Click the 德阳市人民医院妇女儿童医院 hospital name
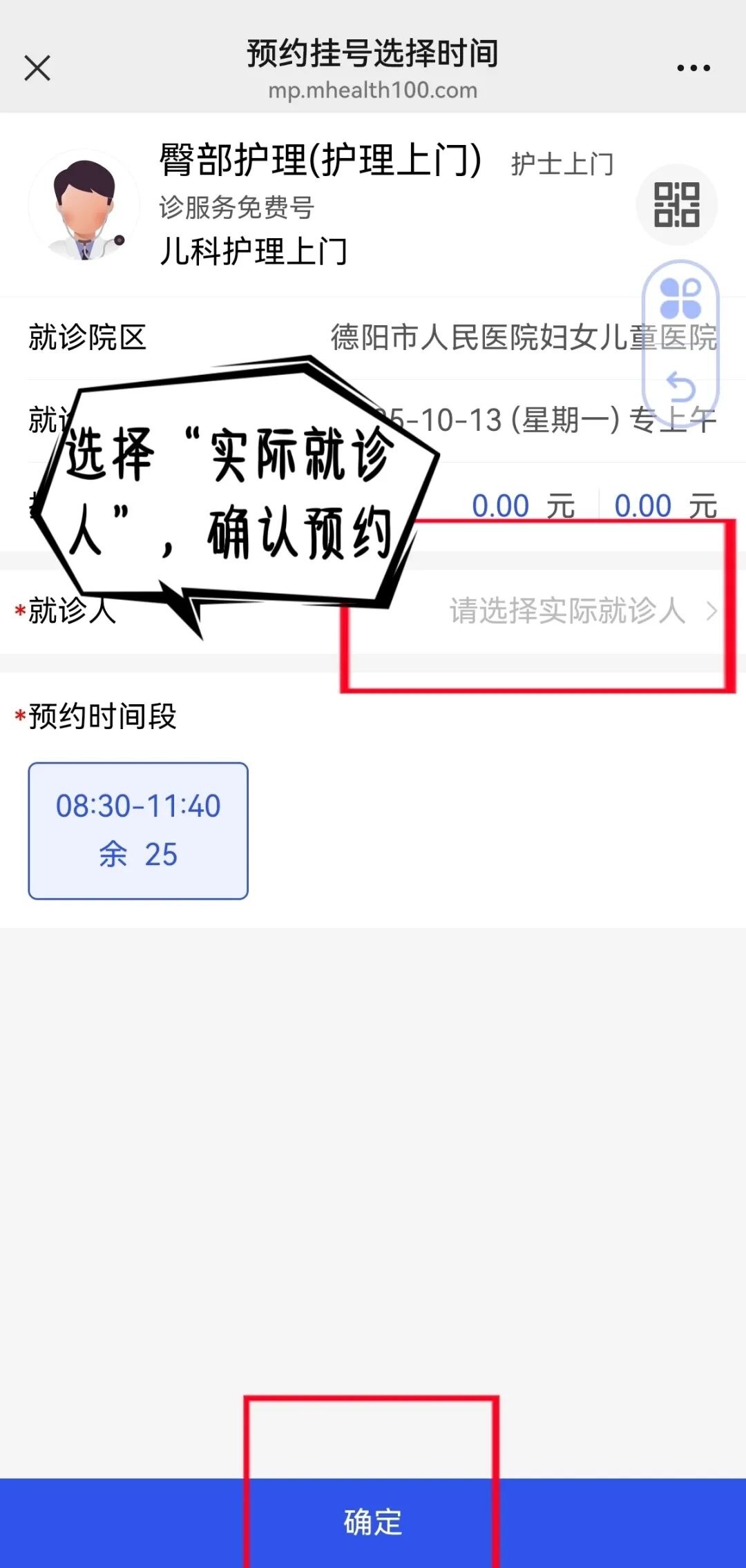 tap(523, 338)
